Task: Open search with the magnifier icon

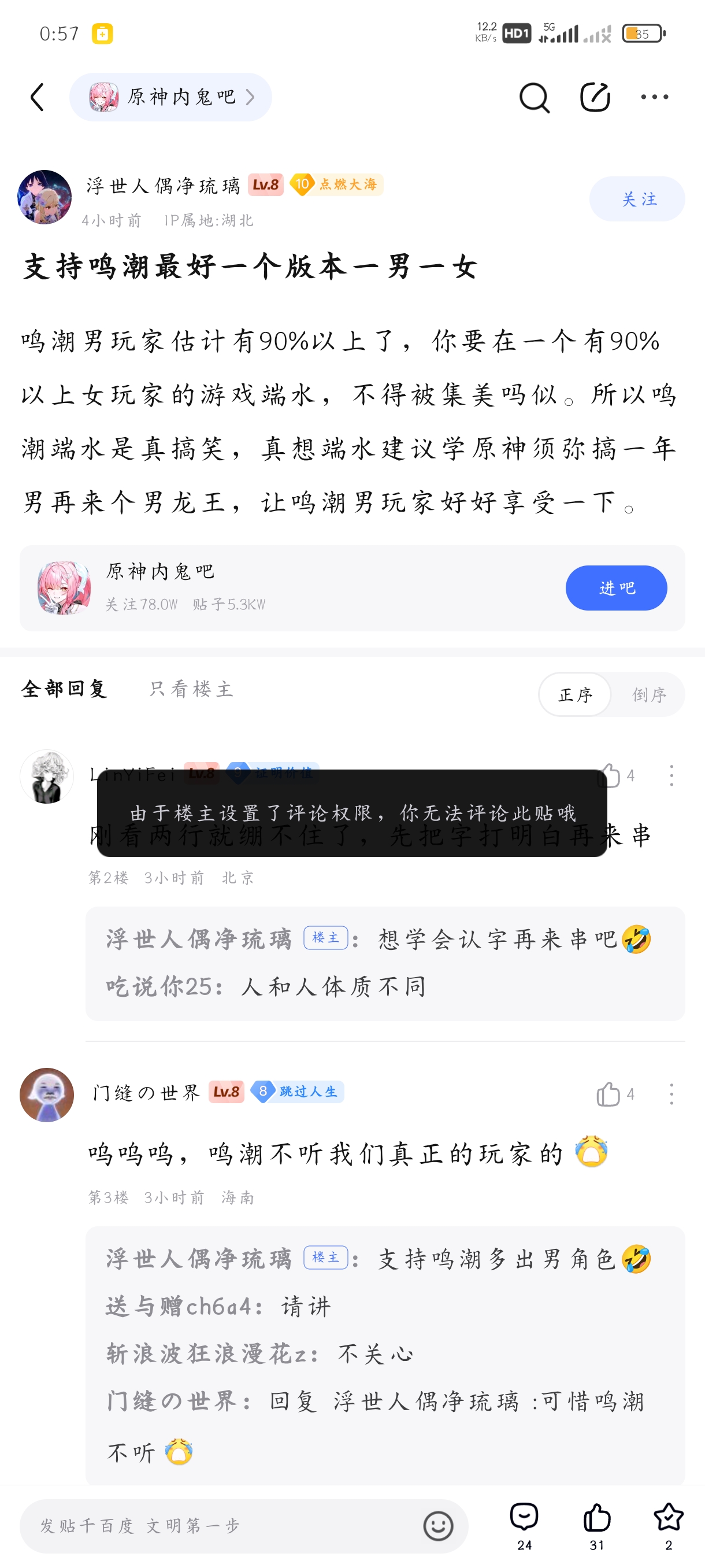Action: [x=534, y=97]
